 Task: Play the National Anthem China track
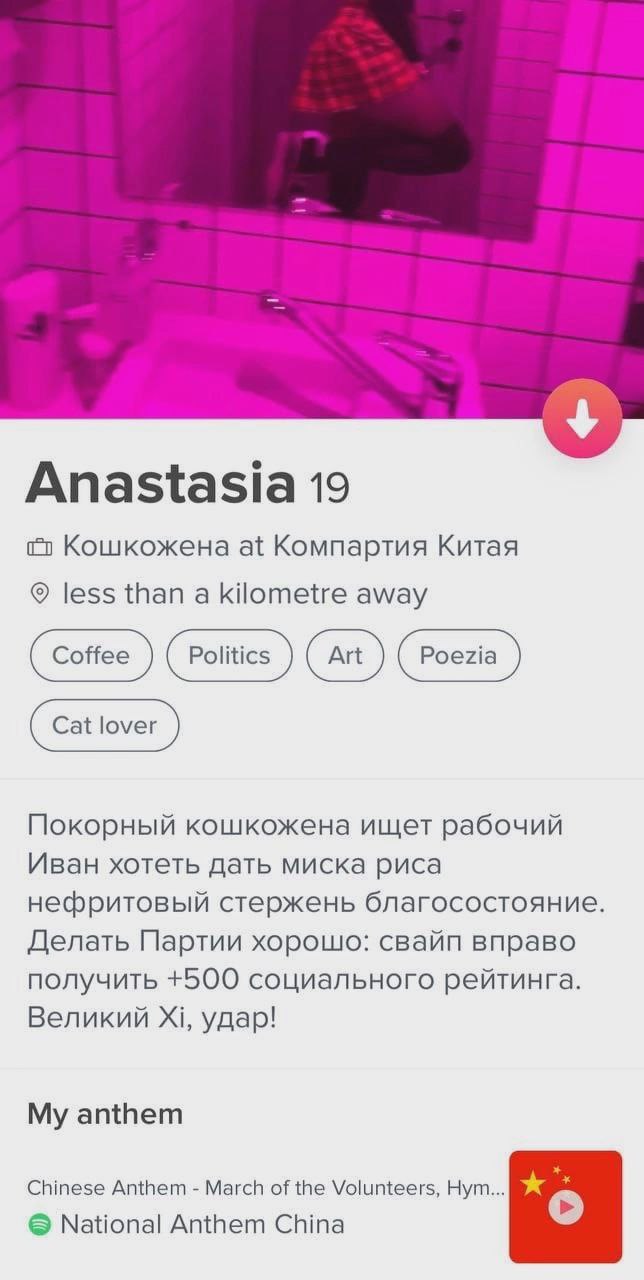(566, 1207)
